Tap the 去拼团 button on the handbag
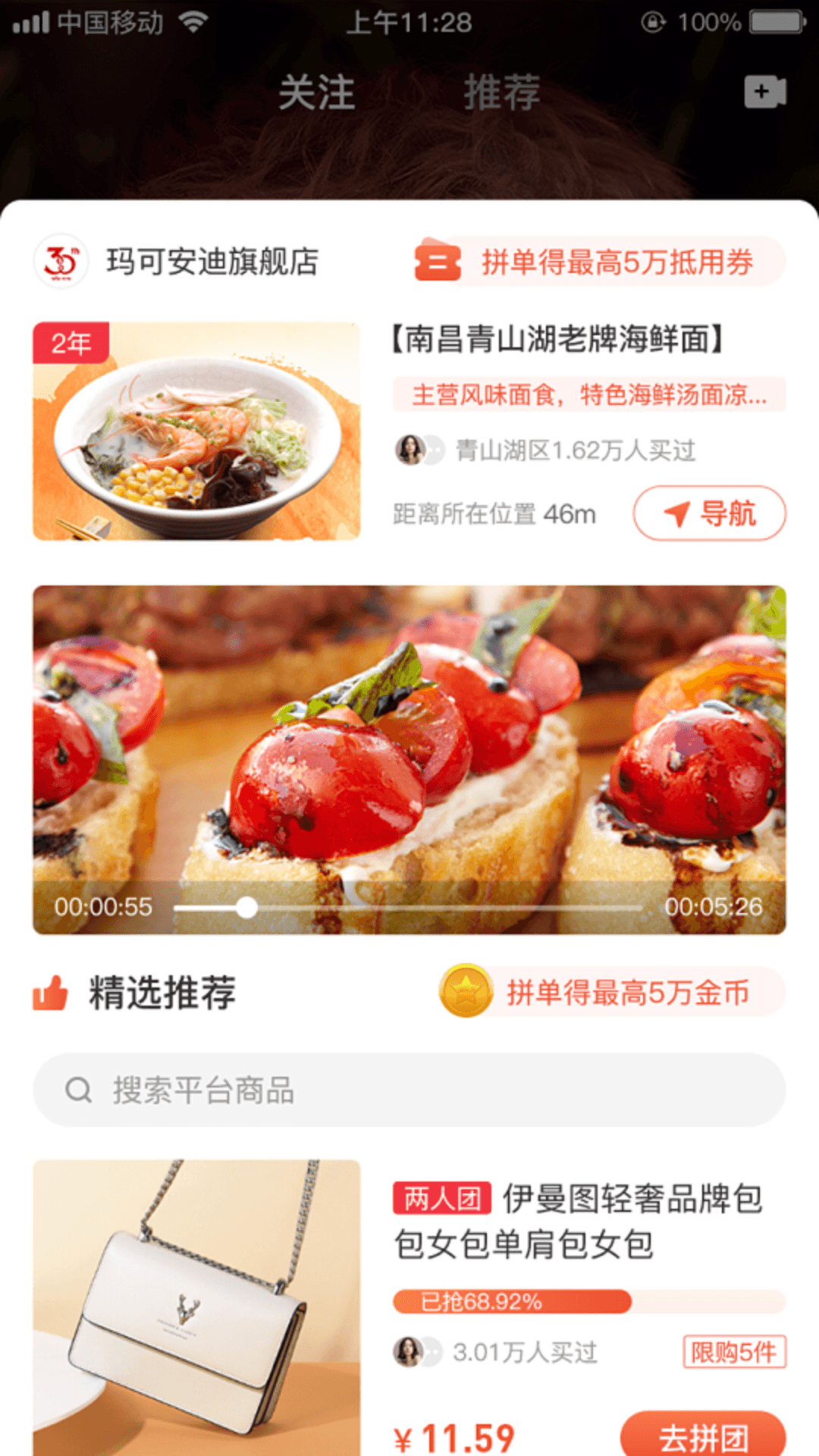The width and height of the screenshot is (819, 1456). click(x=705, y=1435)
